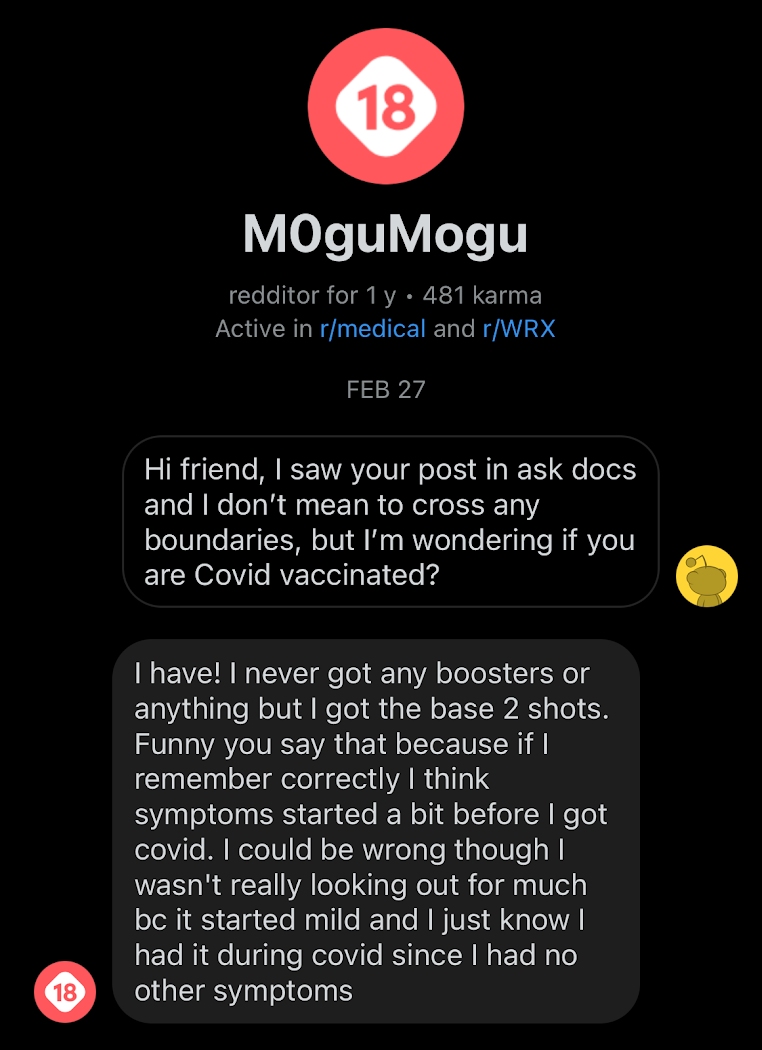The width and height of the screenshot is (762, 1050).
Task: Open M0guMogu's large profile avatar
Action: coord(385,106)
